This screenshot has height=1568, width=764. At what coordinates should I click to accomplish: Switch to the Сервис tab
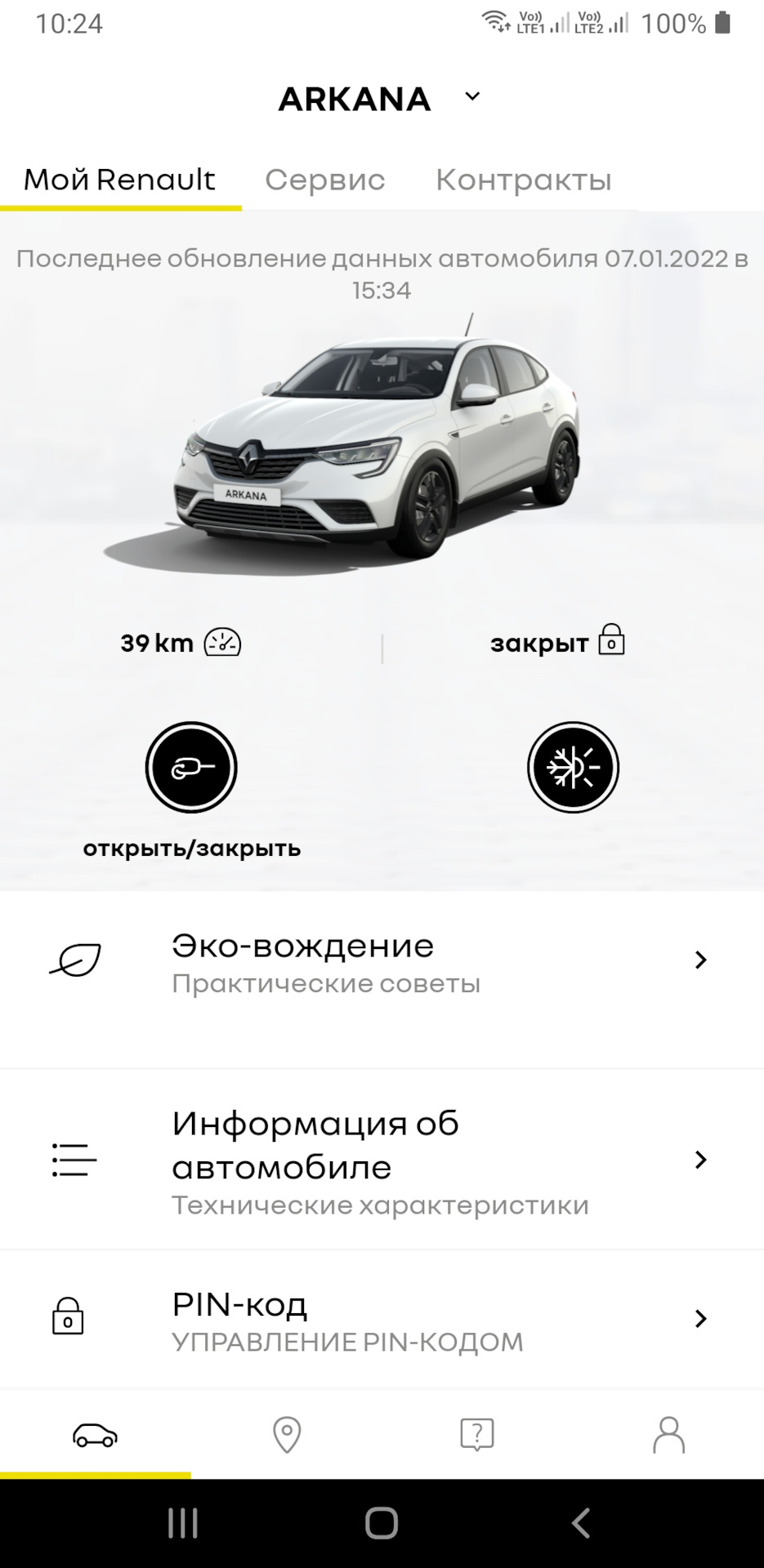pos(324,180)
